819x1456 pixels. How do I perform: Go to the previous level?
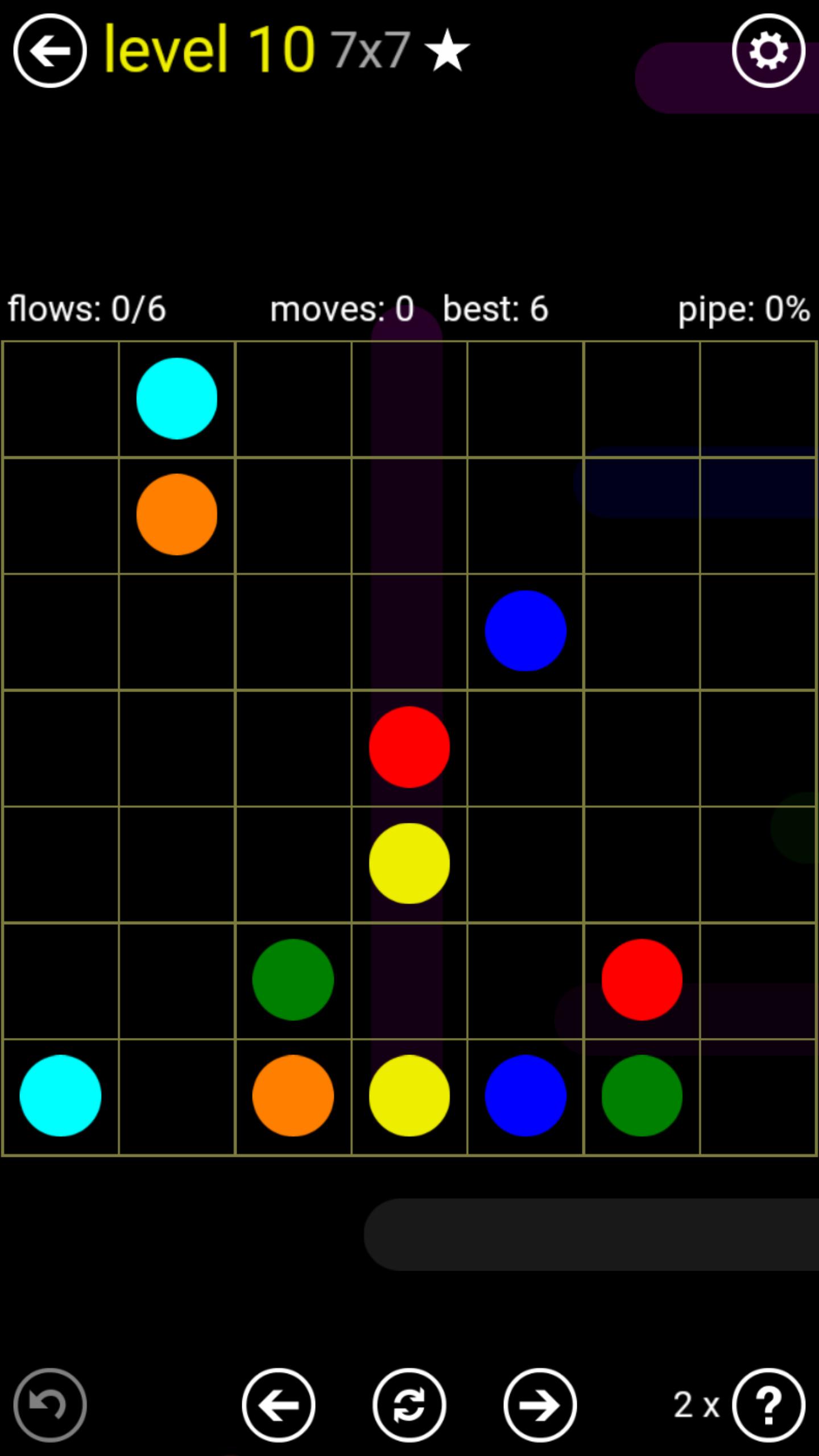pos(279,1405)
